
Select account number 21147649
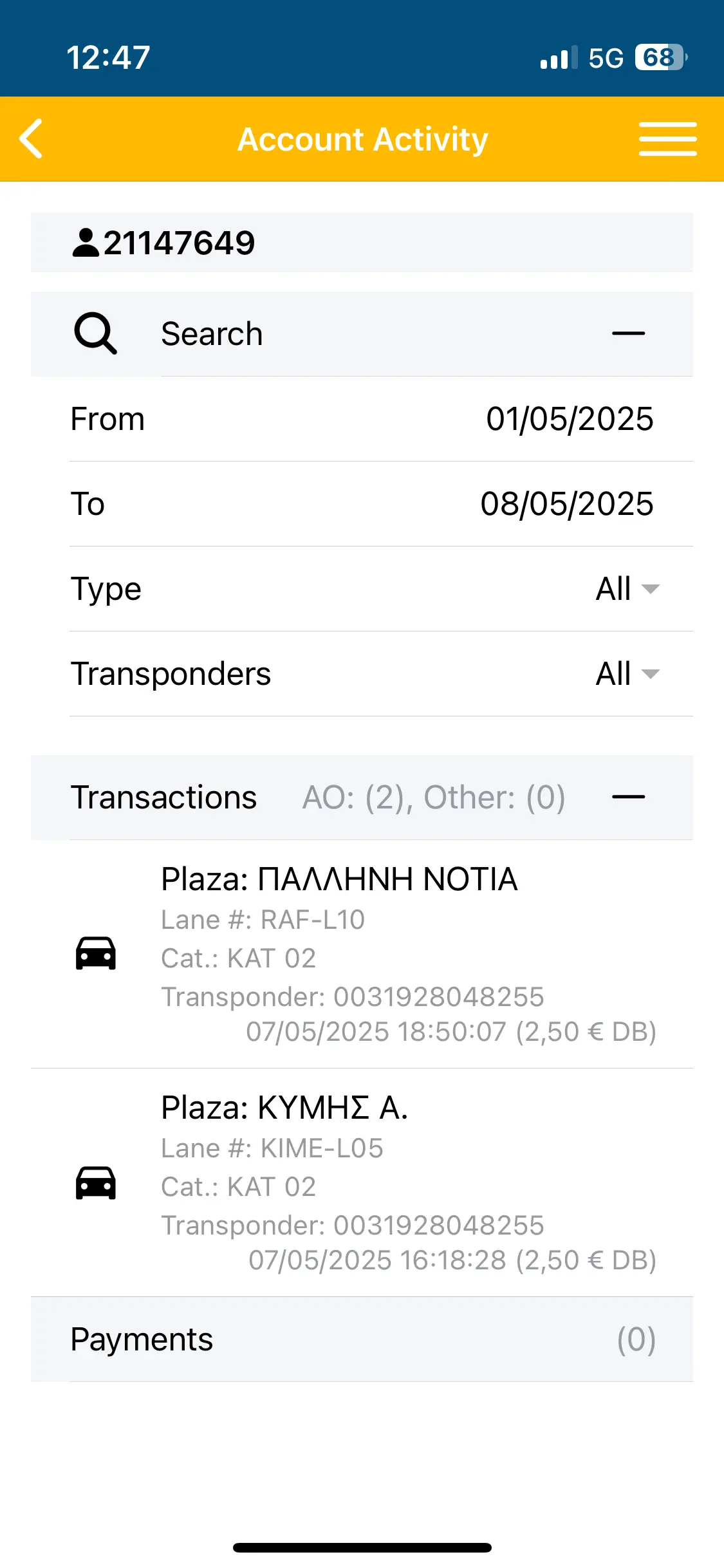click(180, 243)
